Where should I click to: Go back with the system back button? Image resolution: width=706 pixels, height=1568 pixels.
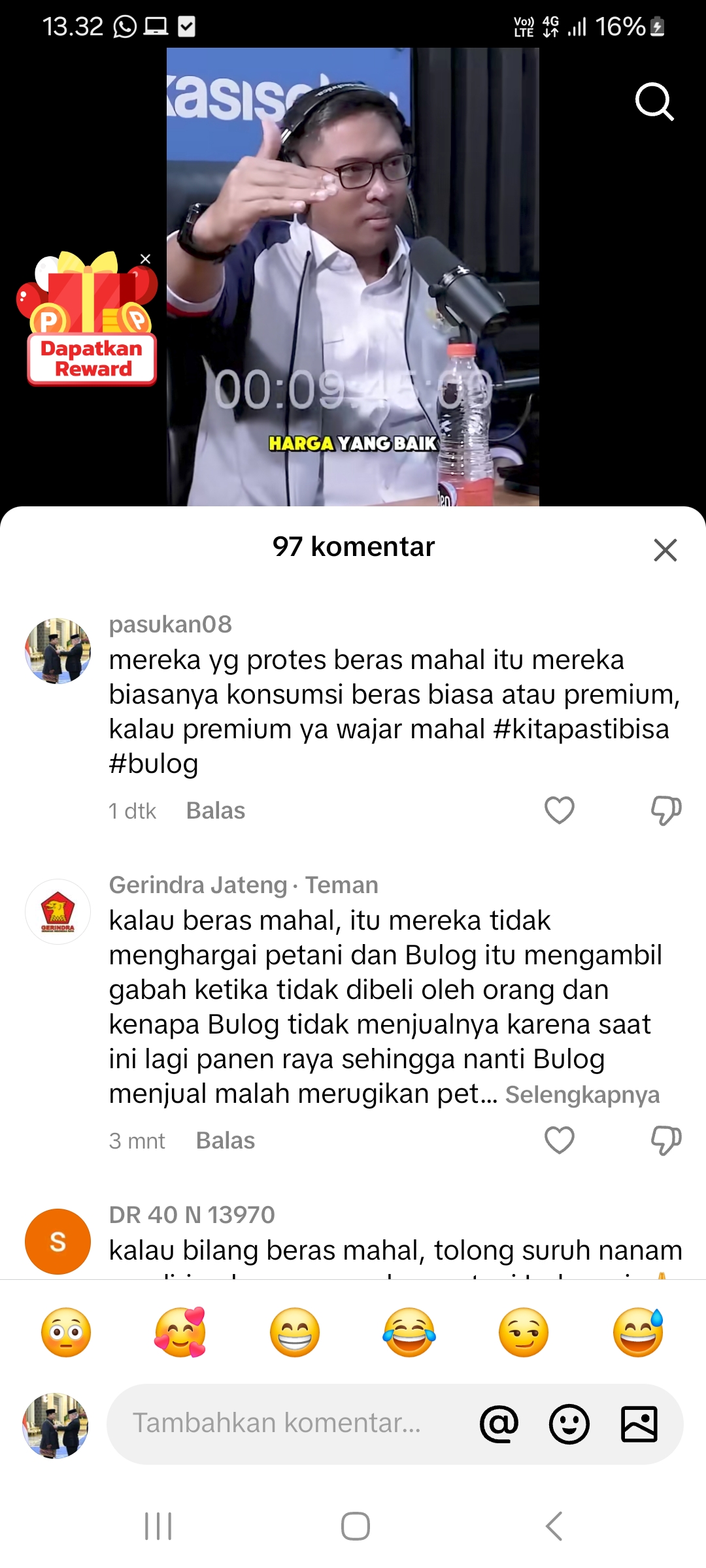click(554, 1526)
